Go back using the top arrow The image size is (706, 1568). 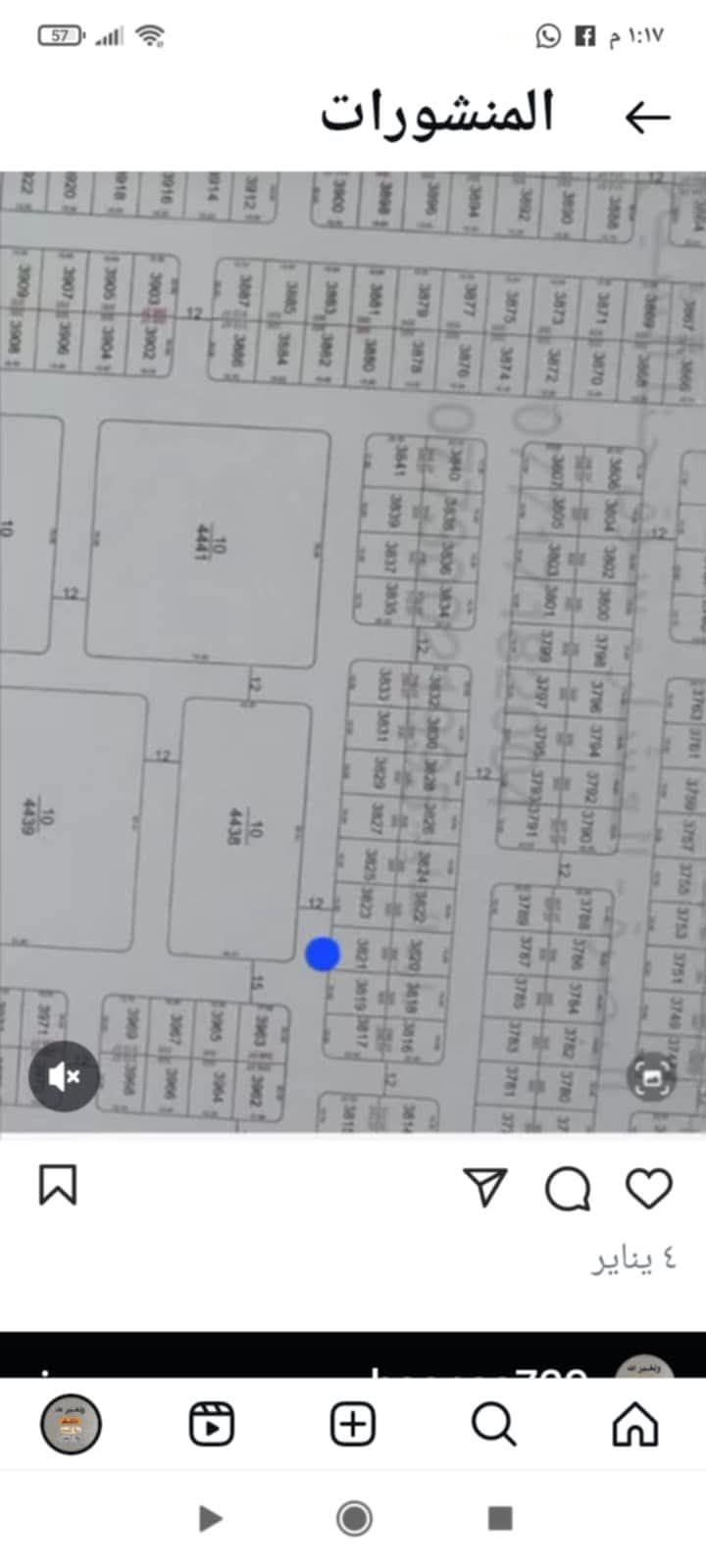coord(647,117)
